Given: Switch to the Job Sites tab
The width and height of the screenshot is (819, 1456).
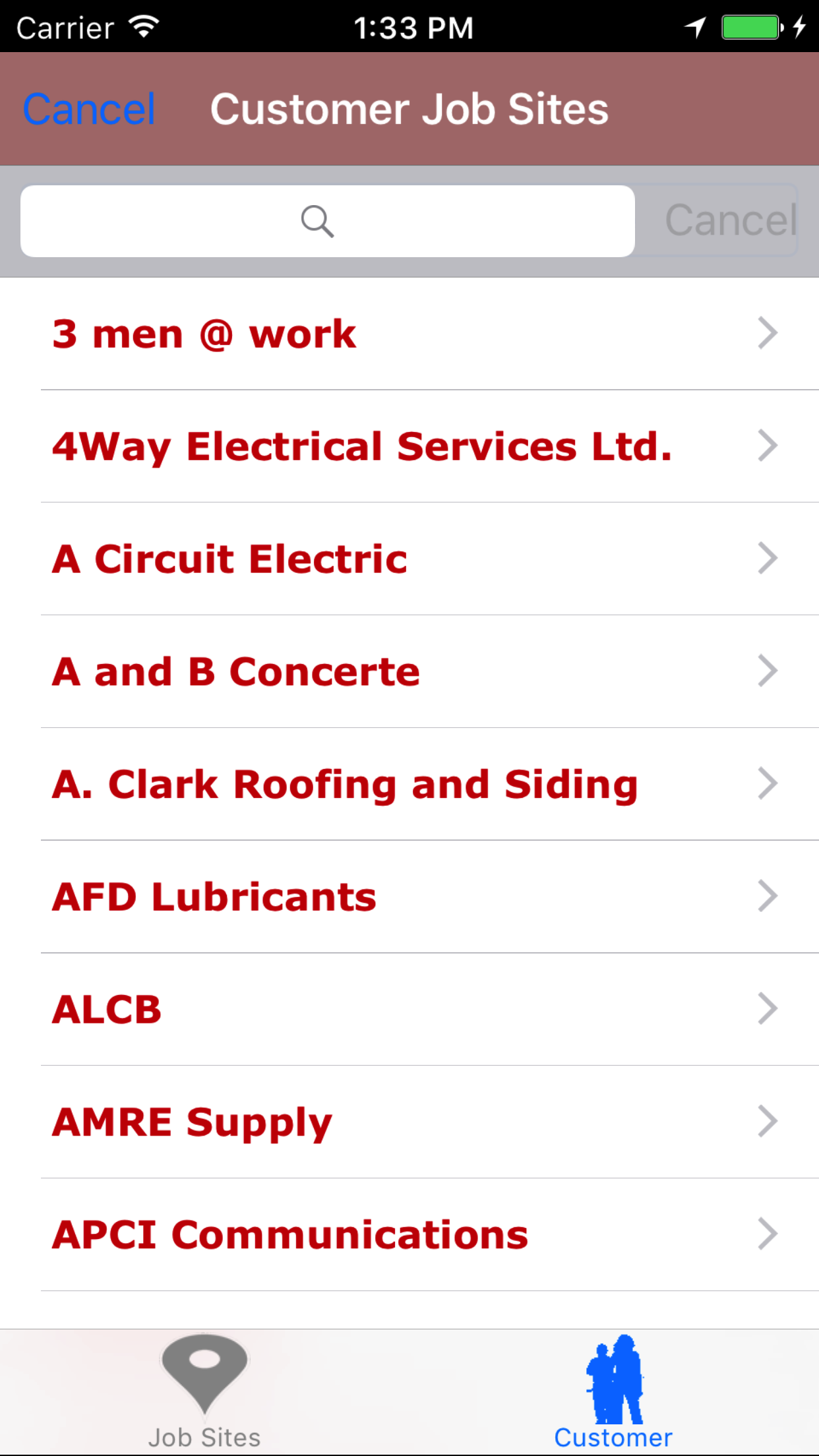Looking at the screenshot, I should pos(204,1391).
